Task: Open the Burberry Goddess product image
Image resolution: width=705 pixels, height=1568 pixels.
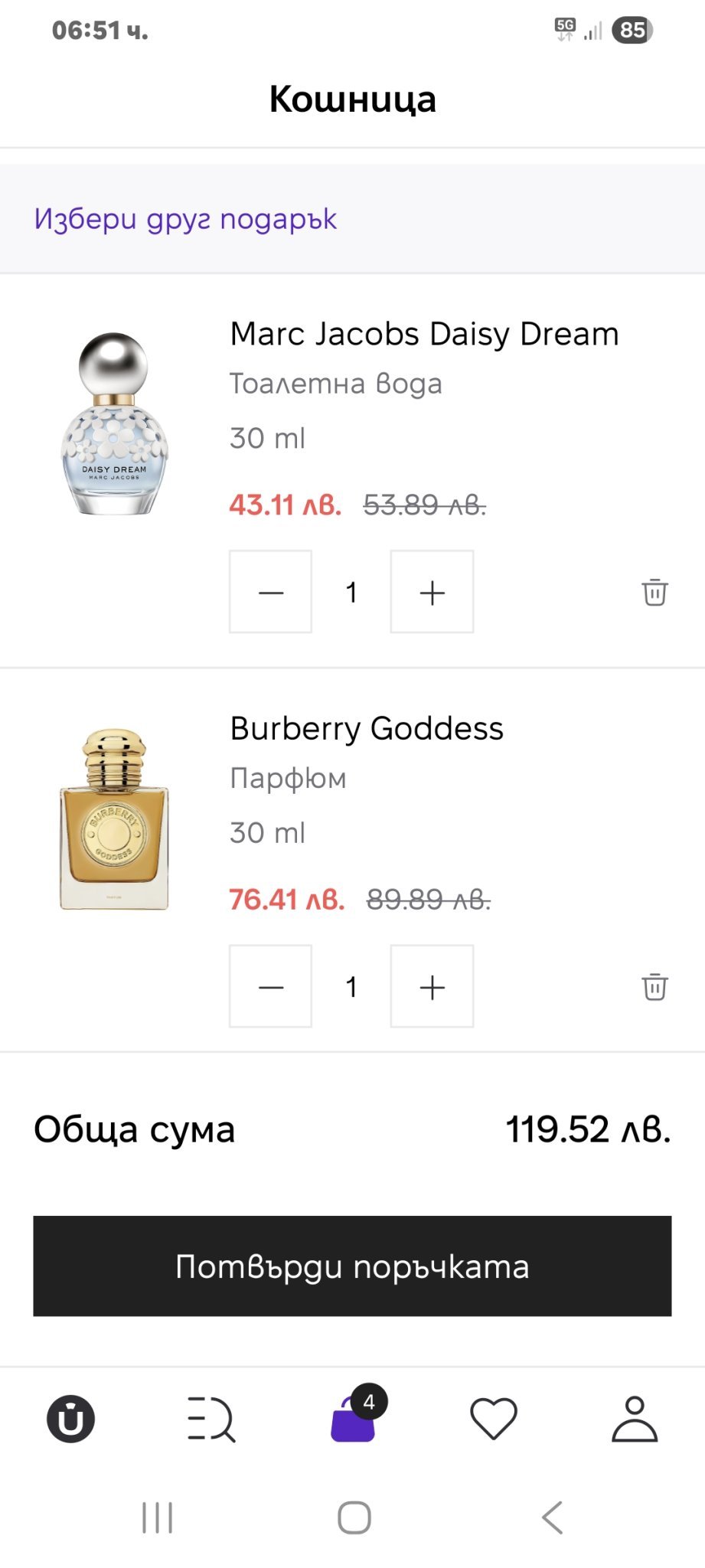Action: [x=115, y=819]
